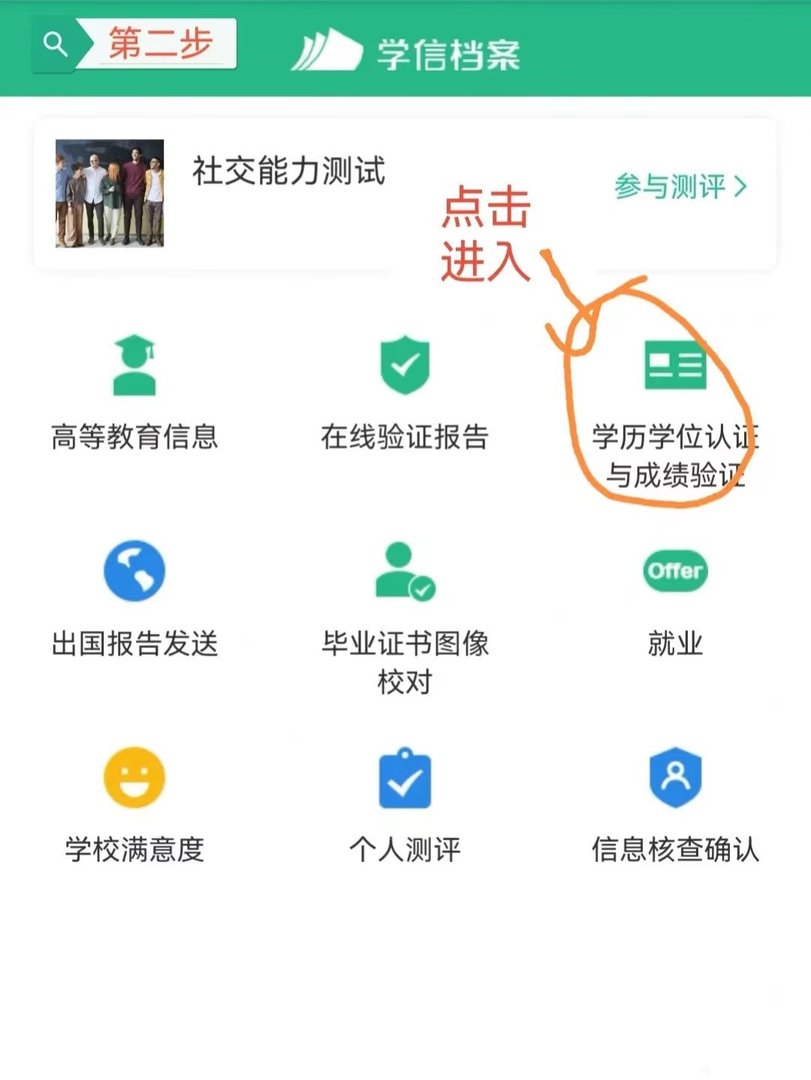Open 就业 Offer icon
Image resolution: width=811 pixels, height=1080 pixels.
[674, 571]
